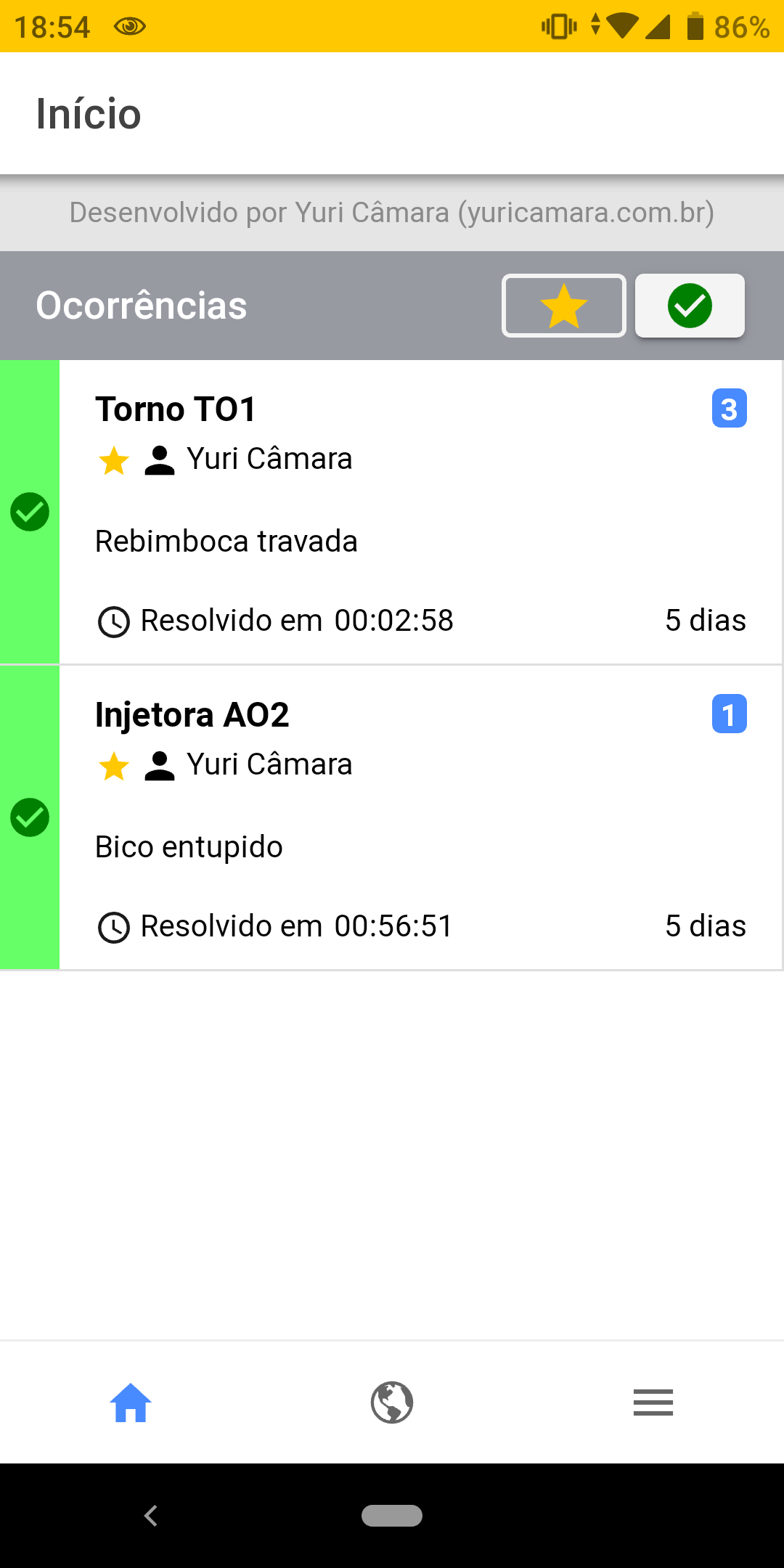Click the clock icon on Torno TO1 card
The width and height of the screenshot is (784, 1568).
click(113, 621)
